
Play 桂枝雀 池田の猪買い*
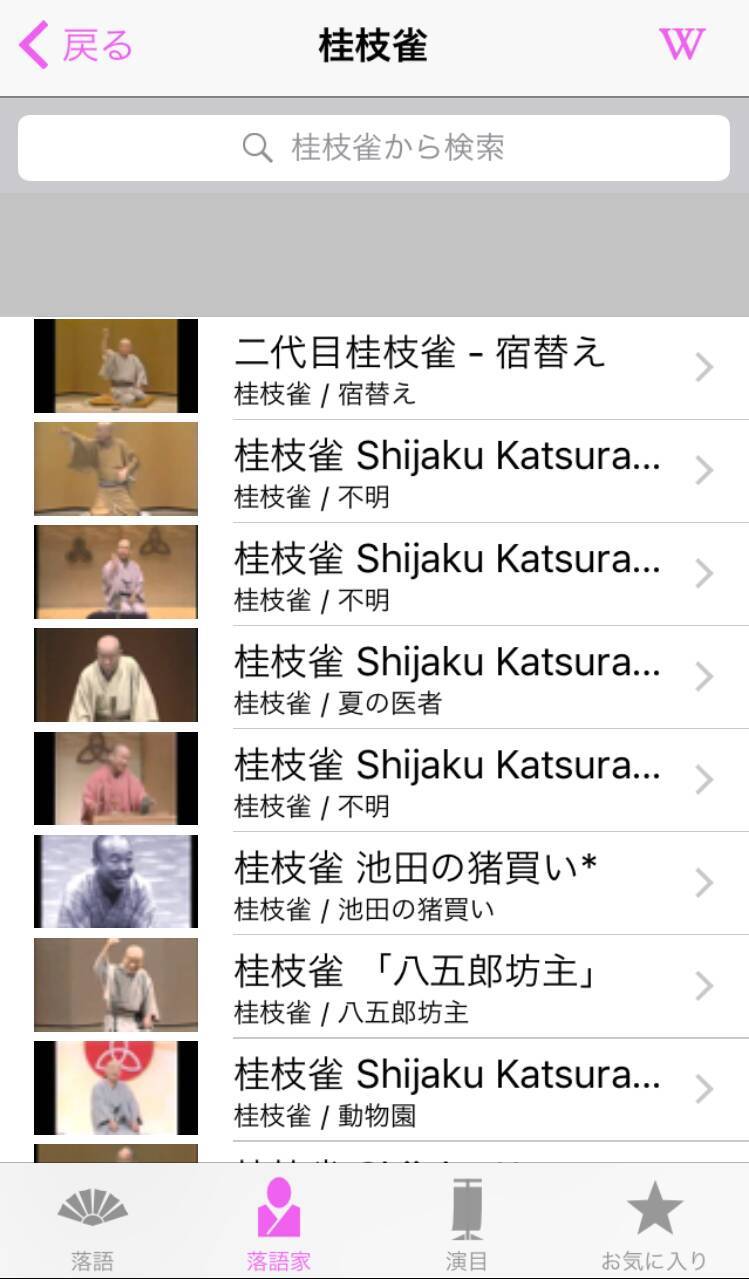(x=420, y=882)
